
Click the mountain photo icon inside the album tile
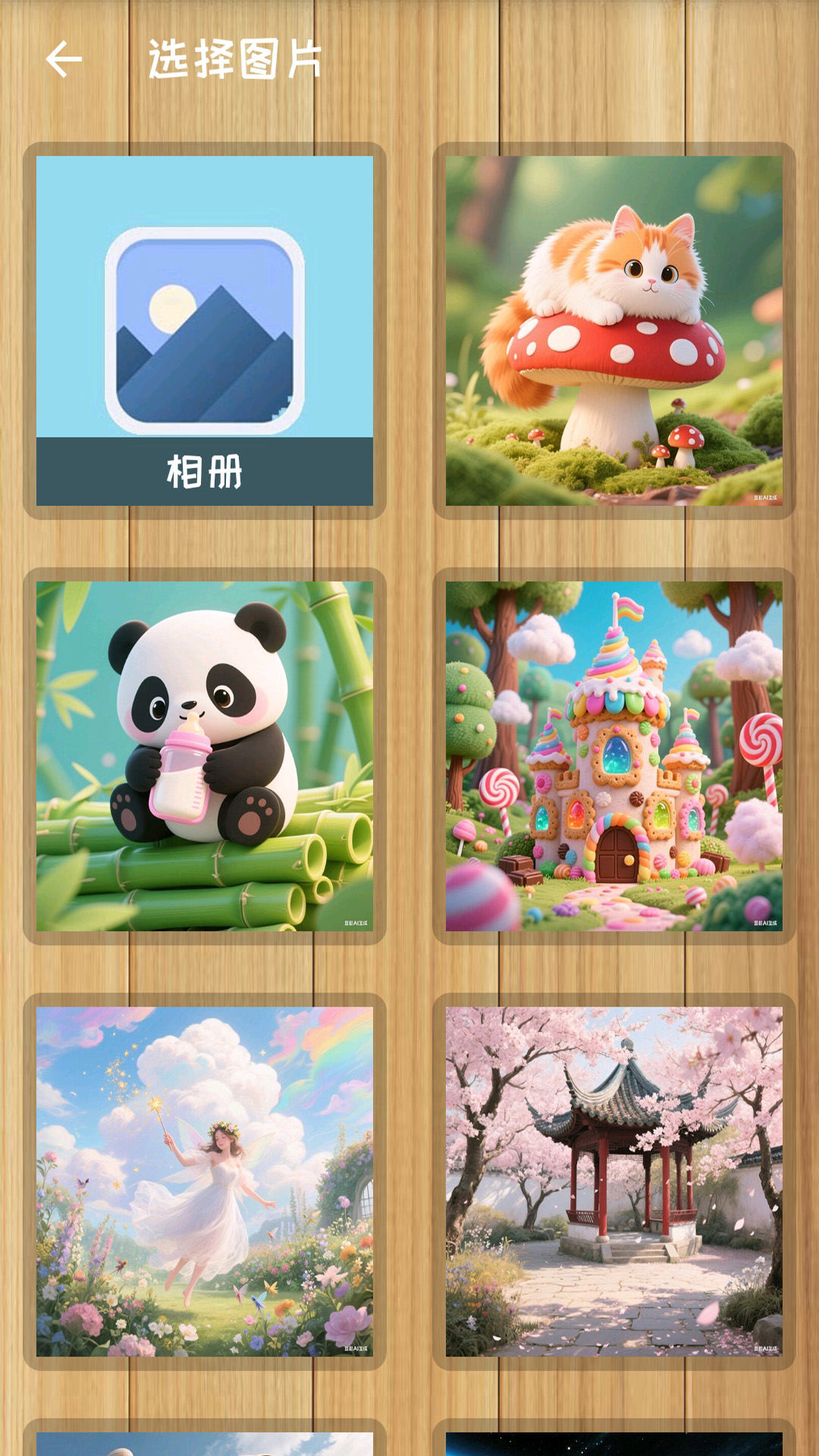(x=203, y=330)
